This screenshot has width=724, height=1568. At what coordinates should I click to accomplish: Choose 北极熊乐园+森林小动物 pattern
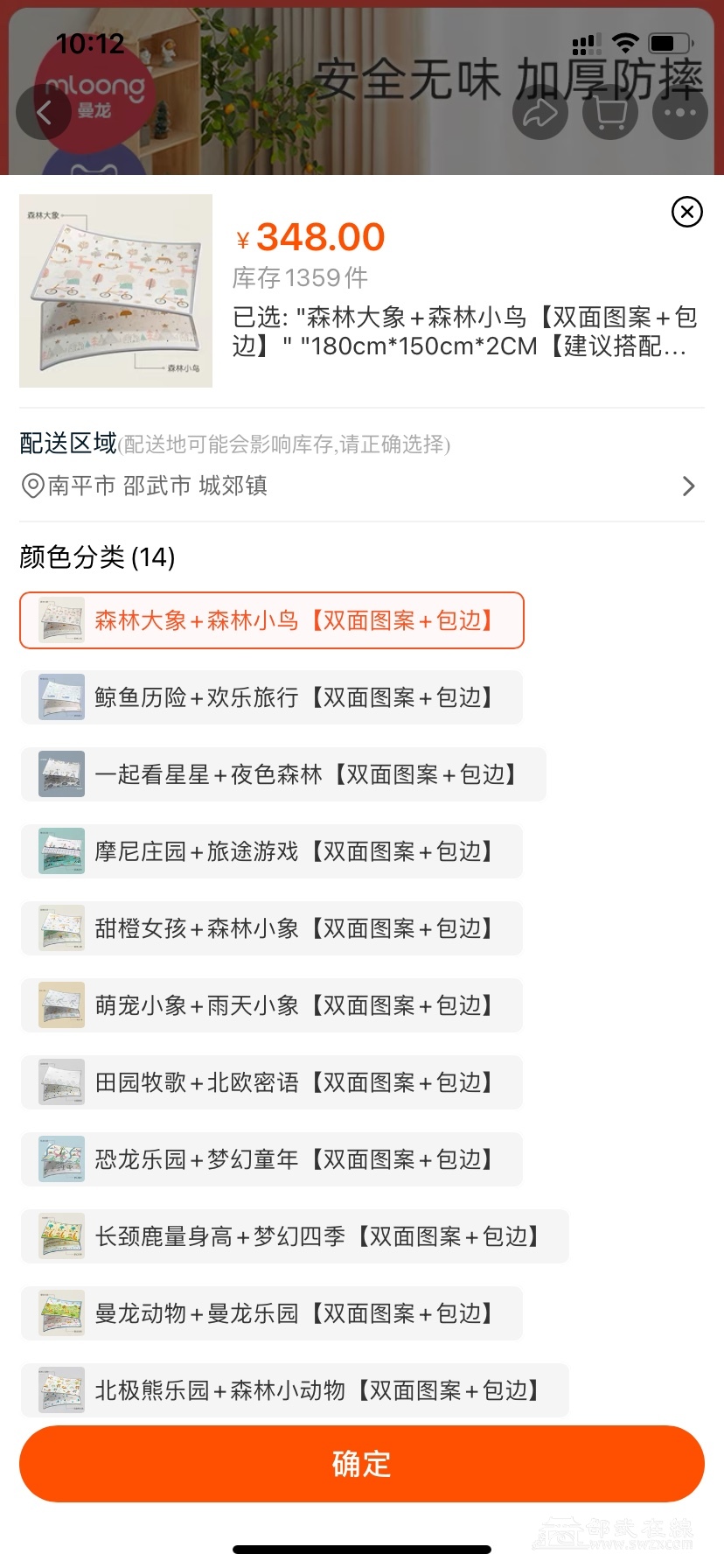click(295, 1390)
